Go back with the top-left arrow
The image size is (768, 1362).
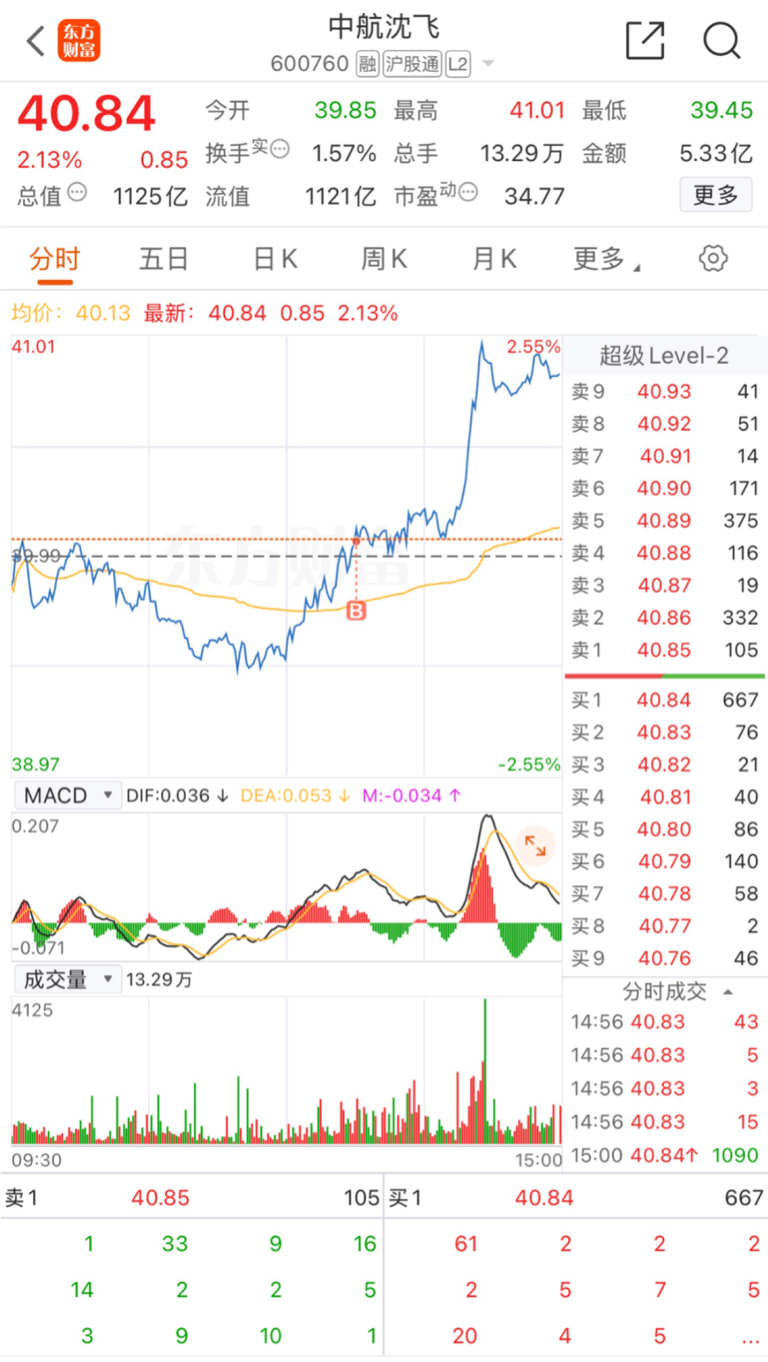(x=36, y=41)
